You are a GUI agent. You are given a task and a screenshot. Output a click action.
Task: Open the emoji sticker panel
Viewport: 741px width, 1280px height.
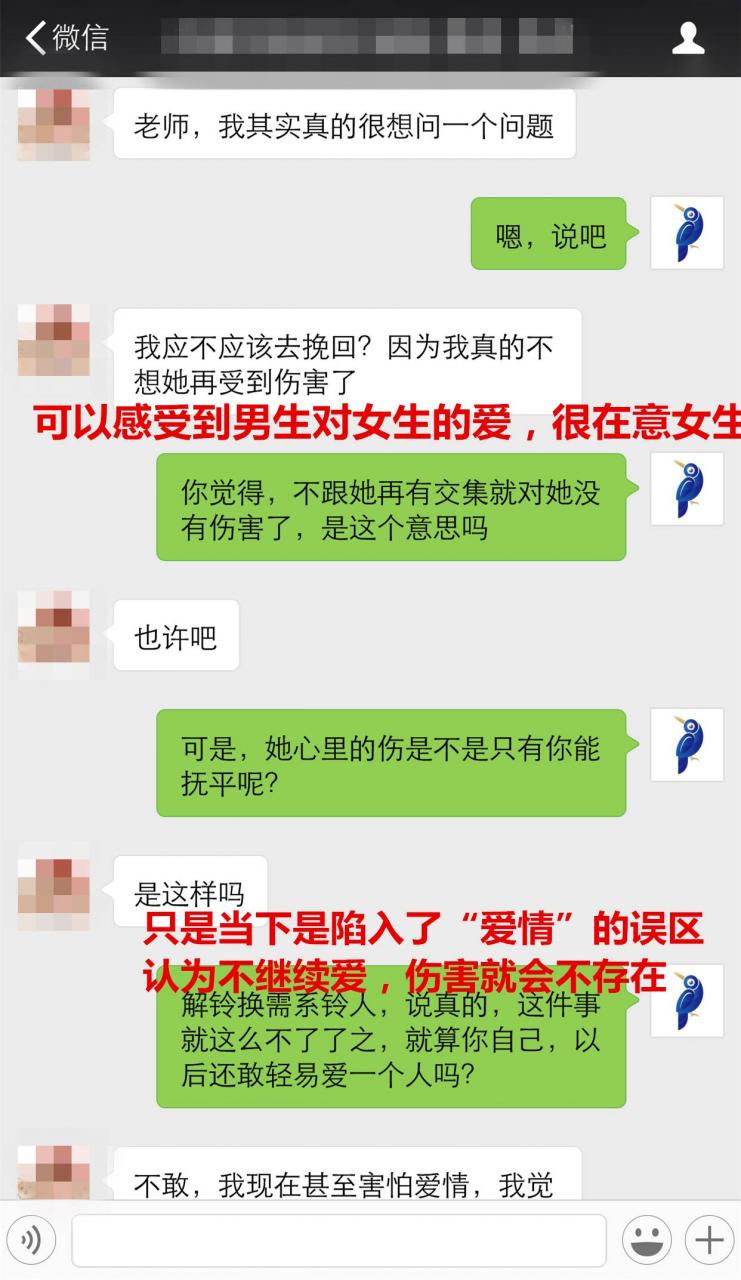(646, 1241)
